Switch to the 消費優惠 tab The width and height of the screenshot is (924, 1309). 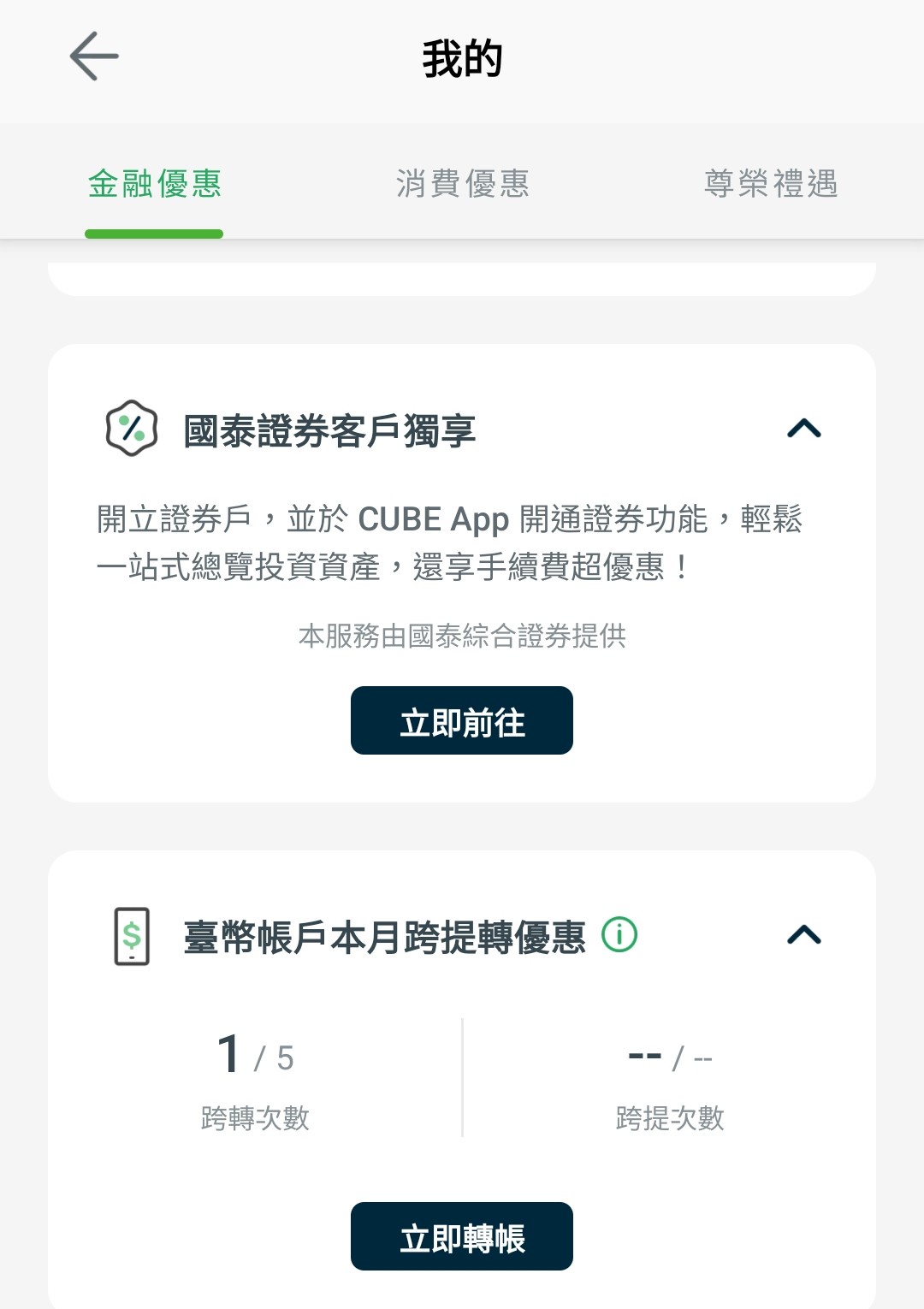[x=462, y=184]
